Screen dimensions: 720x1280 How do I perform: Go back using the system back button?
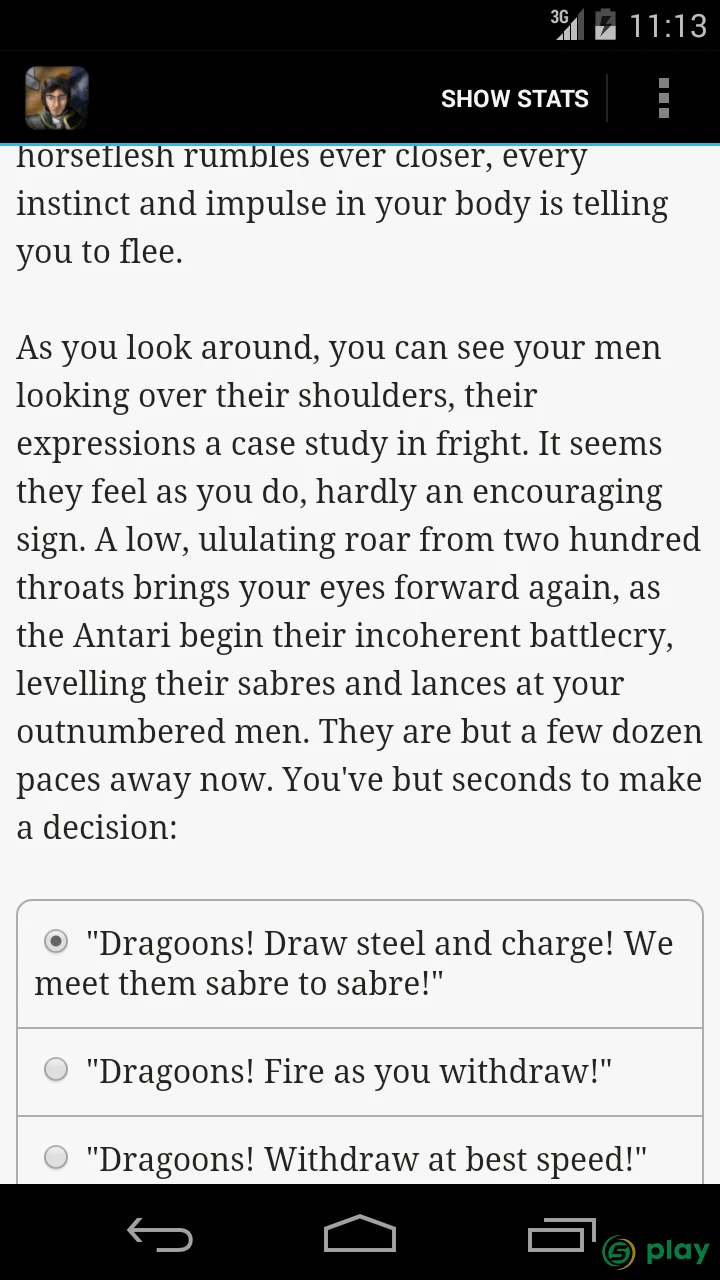[x=160, y=1234]
